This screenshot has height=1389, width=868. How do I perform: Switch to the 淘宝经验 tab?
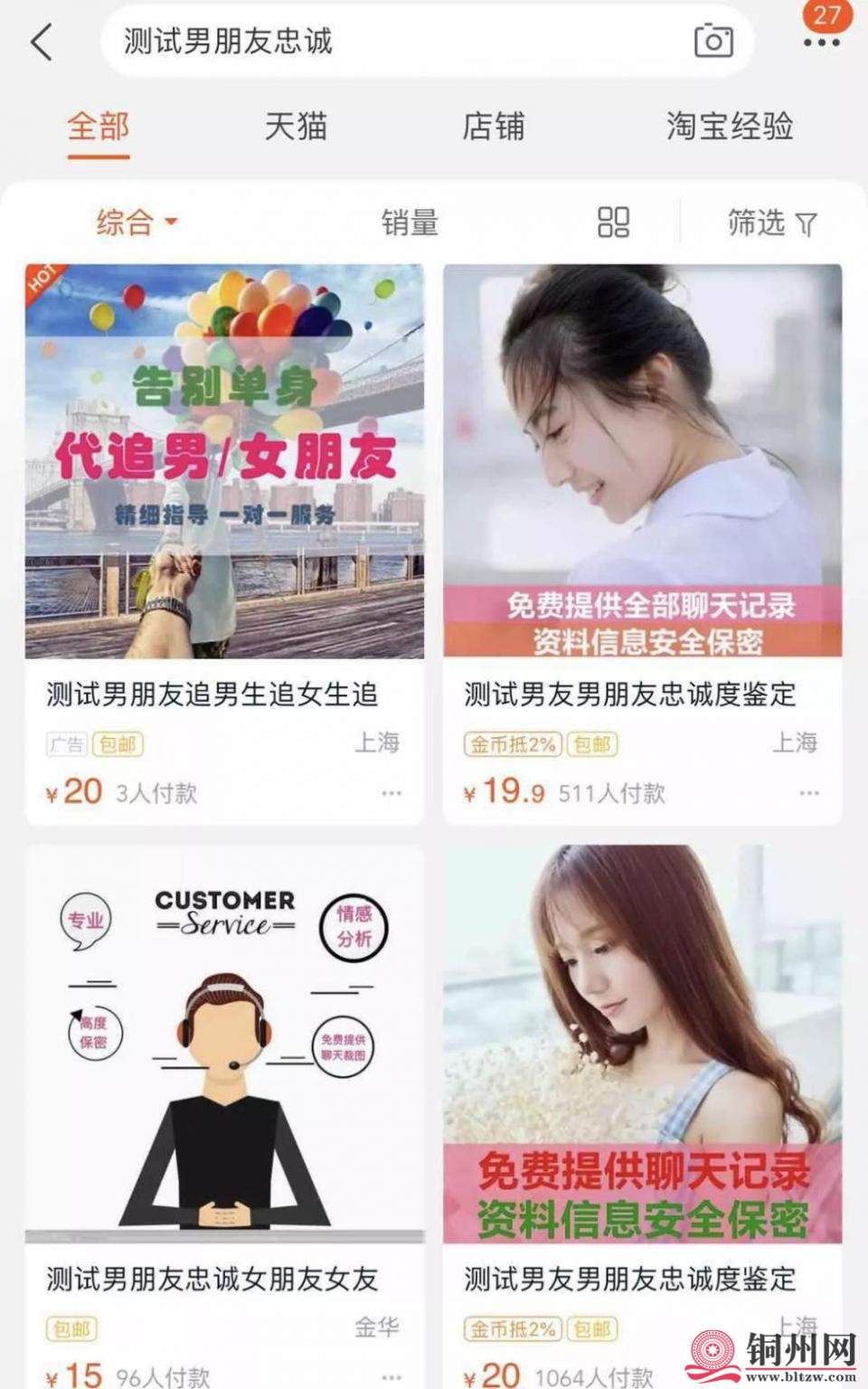tap(730, 127)
